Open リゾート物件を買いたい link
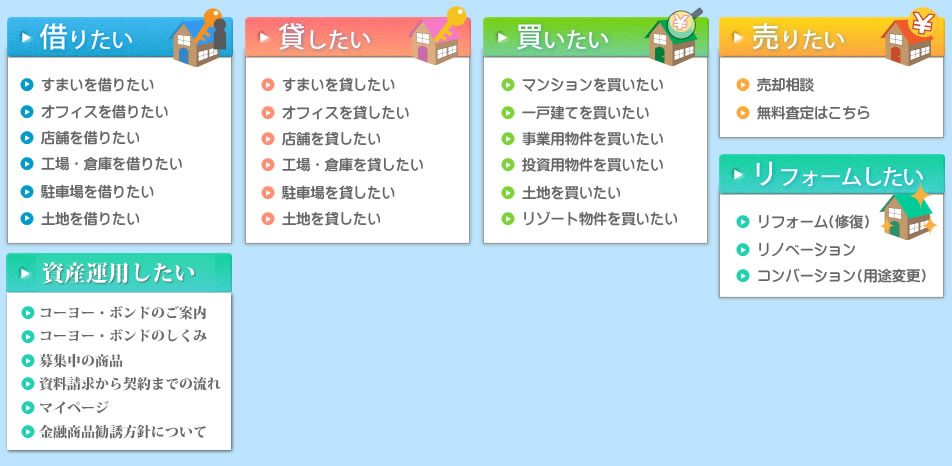 [x=599, y=219]
